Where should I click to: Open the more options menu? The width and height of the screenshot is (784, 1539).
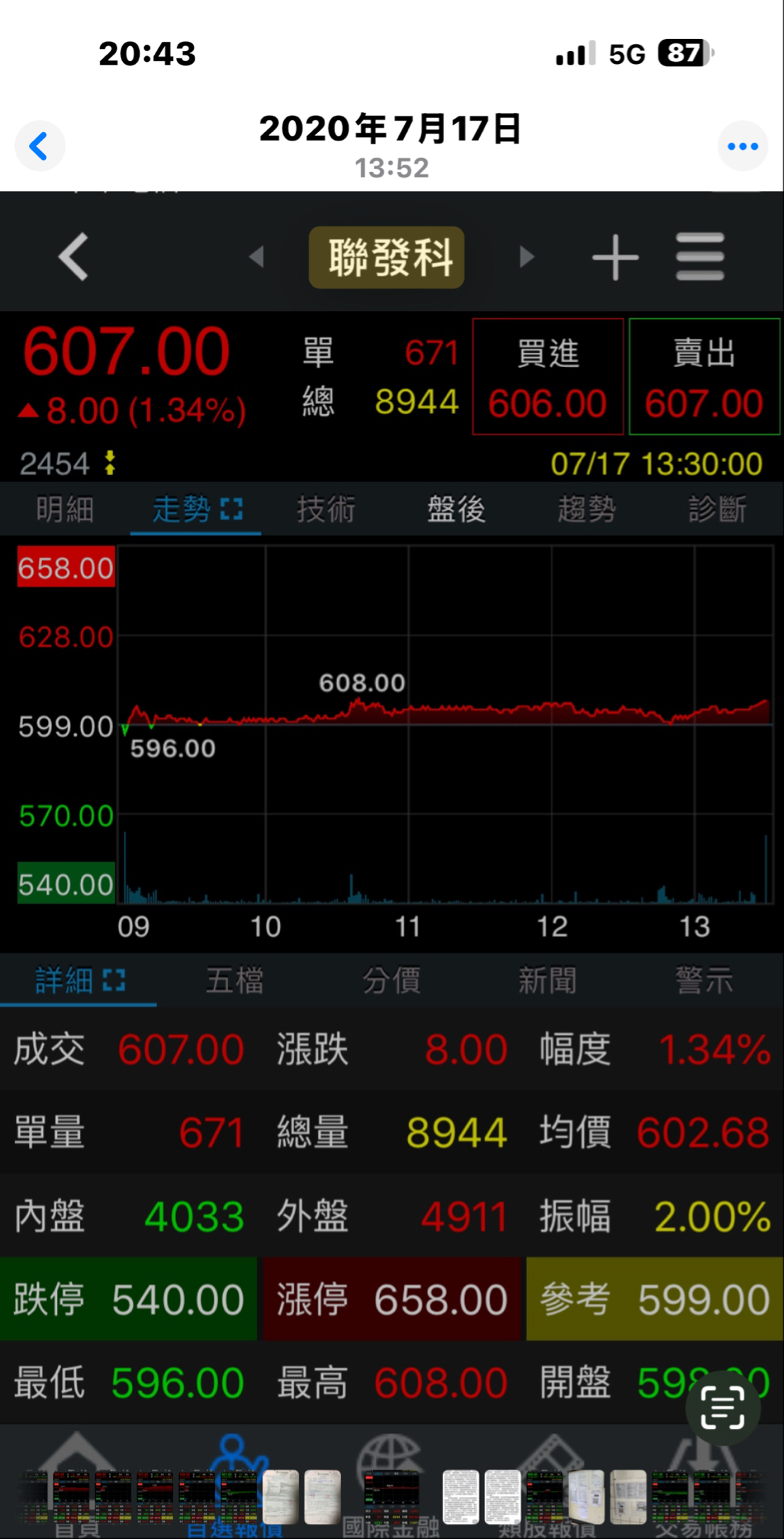pyautogui.click(x=742, y=146)
